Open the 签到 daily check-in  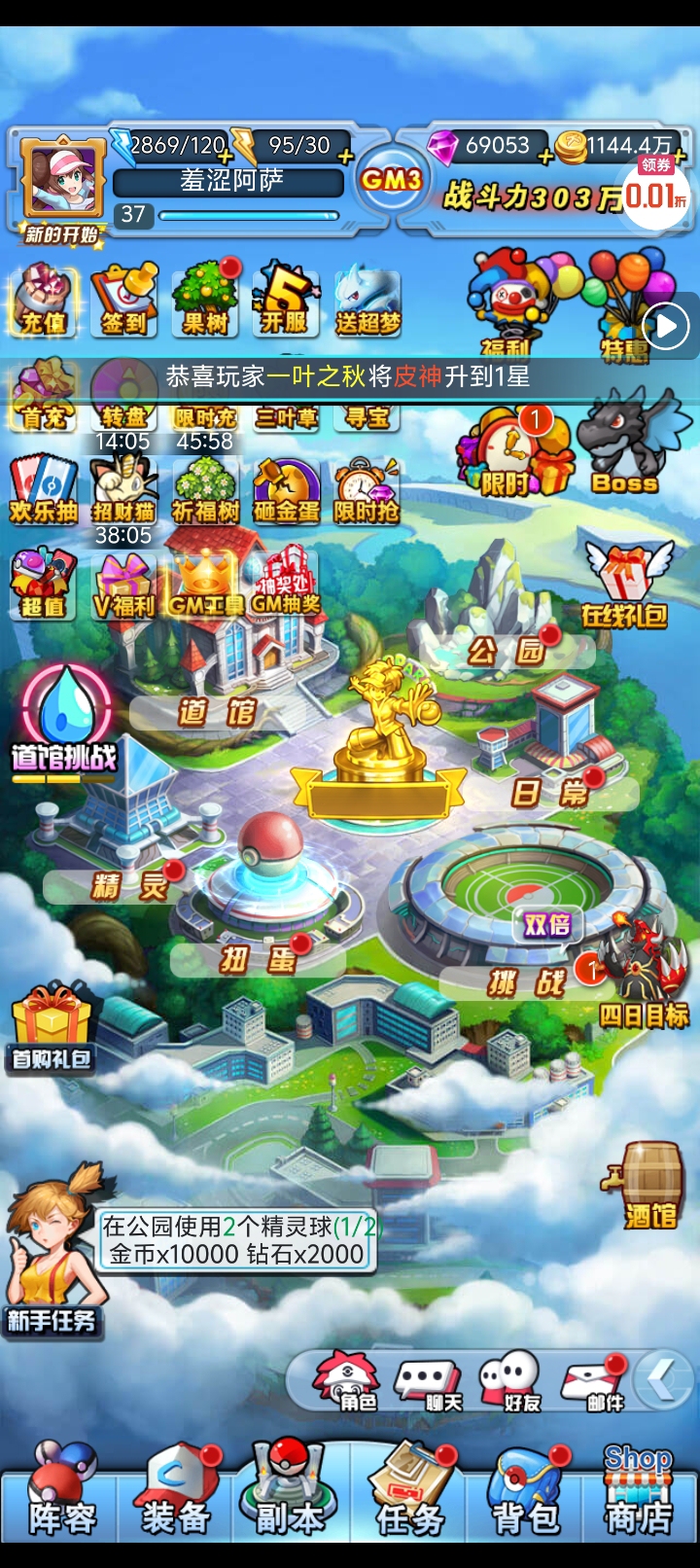coord(123,297)
